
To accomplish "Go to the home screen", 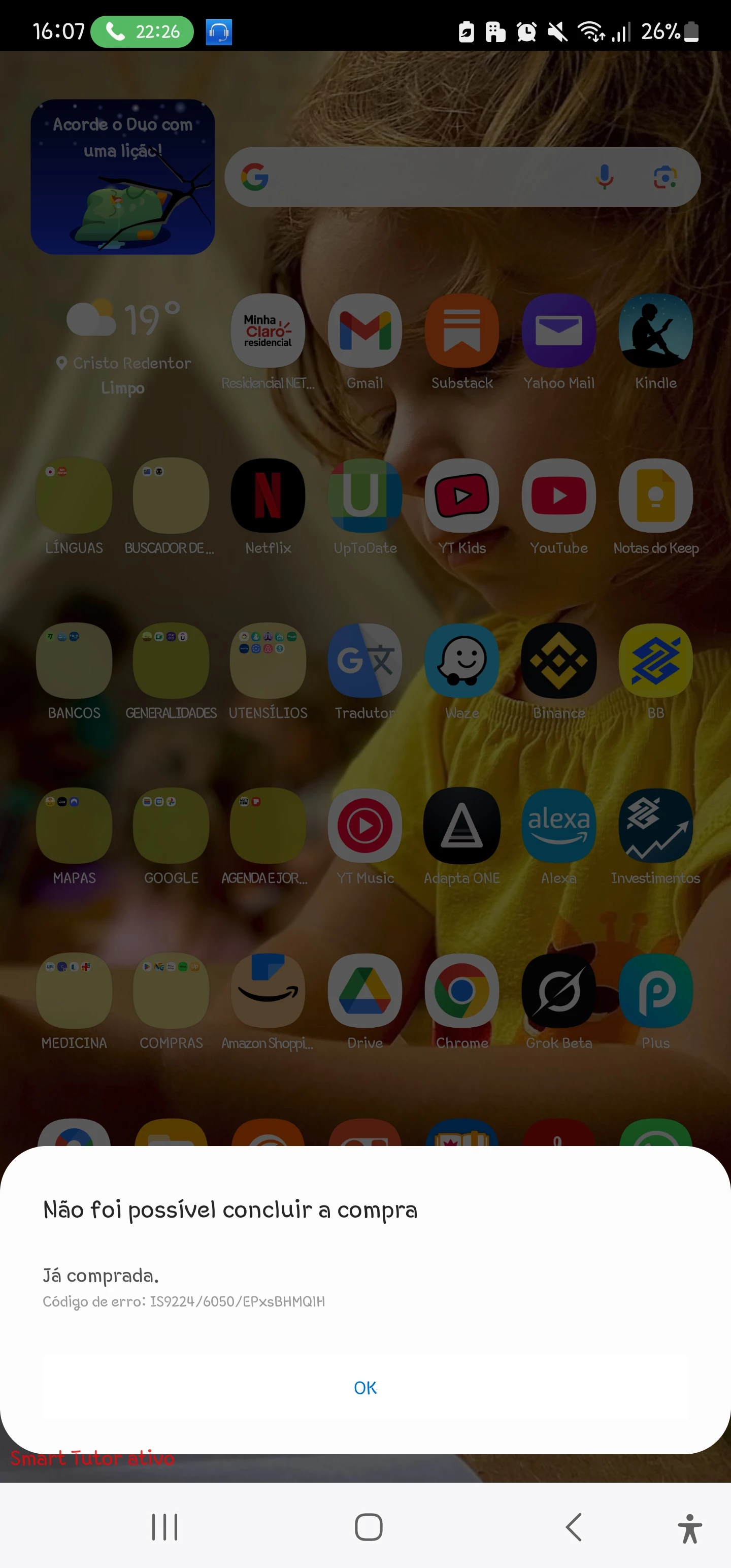I will click(368, 1526).
